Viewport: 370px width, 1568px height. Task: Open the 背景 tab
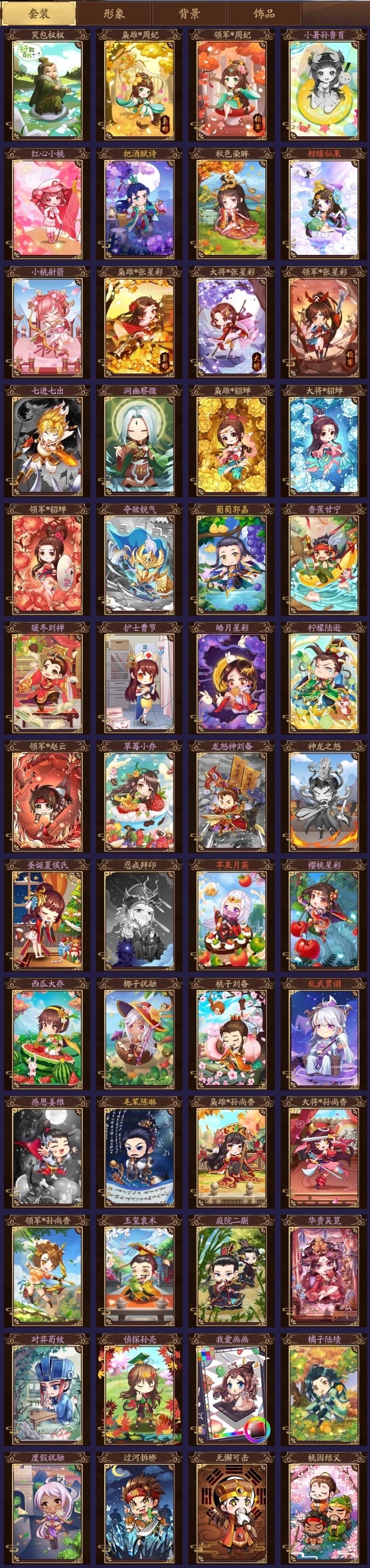pos(189,13)
